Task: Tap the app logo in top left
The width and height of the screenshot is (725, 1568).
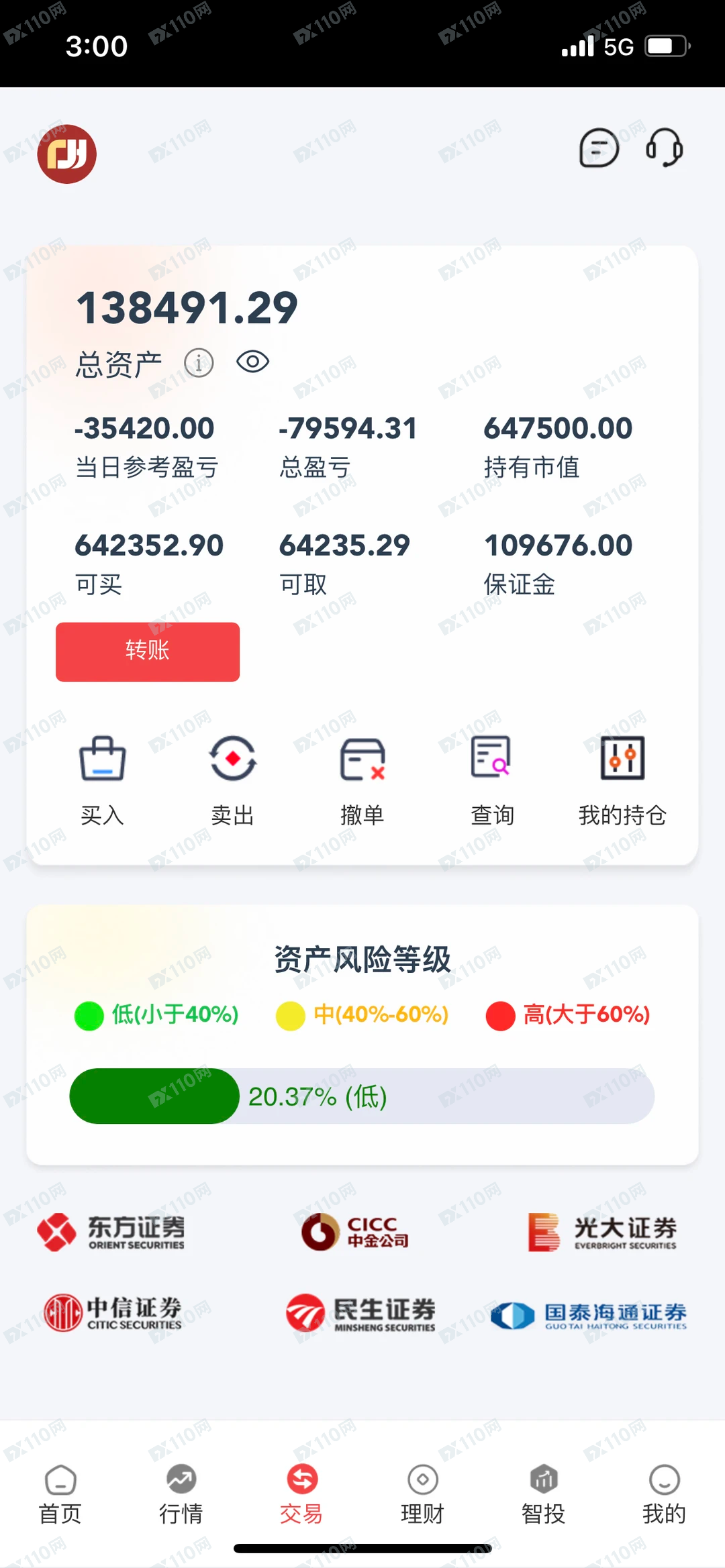Action: click(x=67, y=153)
